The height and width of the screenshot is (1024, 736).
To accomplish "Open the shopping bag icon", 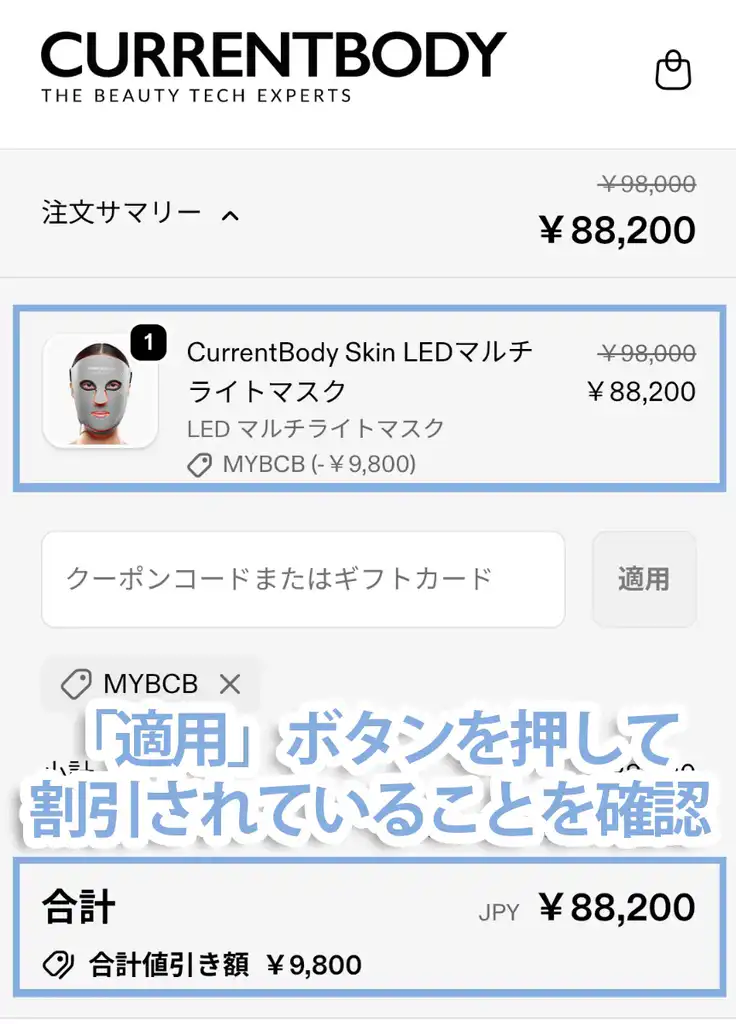I will [x=674, y=71].
